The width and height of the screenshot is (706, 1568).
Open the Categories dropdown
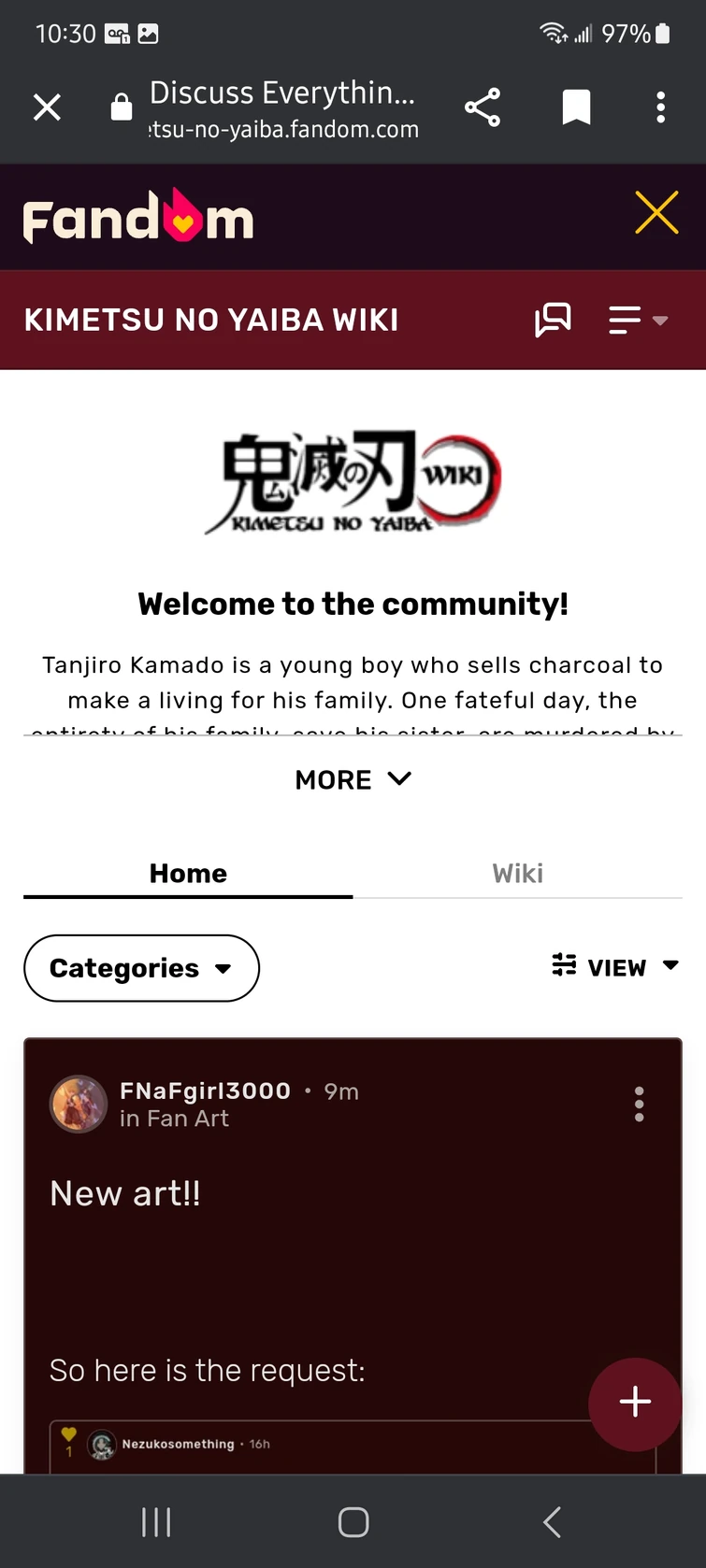pyautogui.click(x=140, y=968)
